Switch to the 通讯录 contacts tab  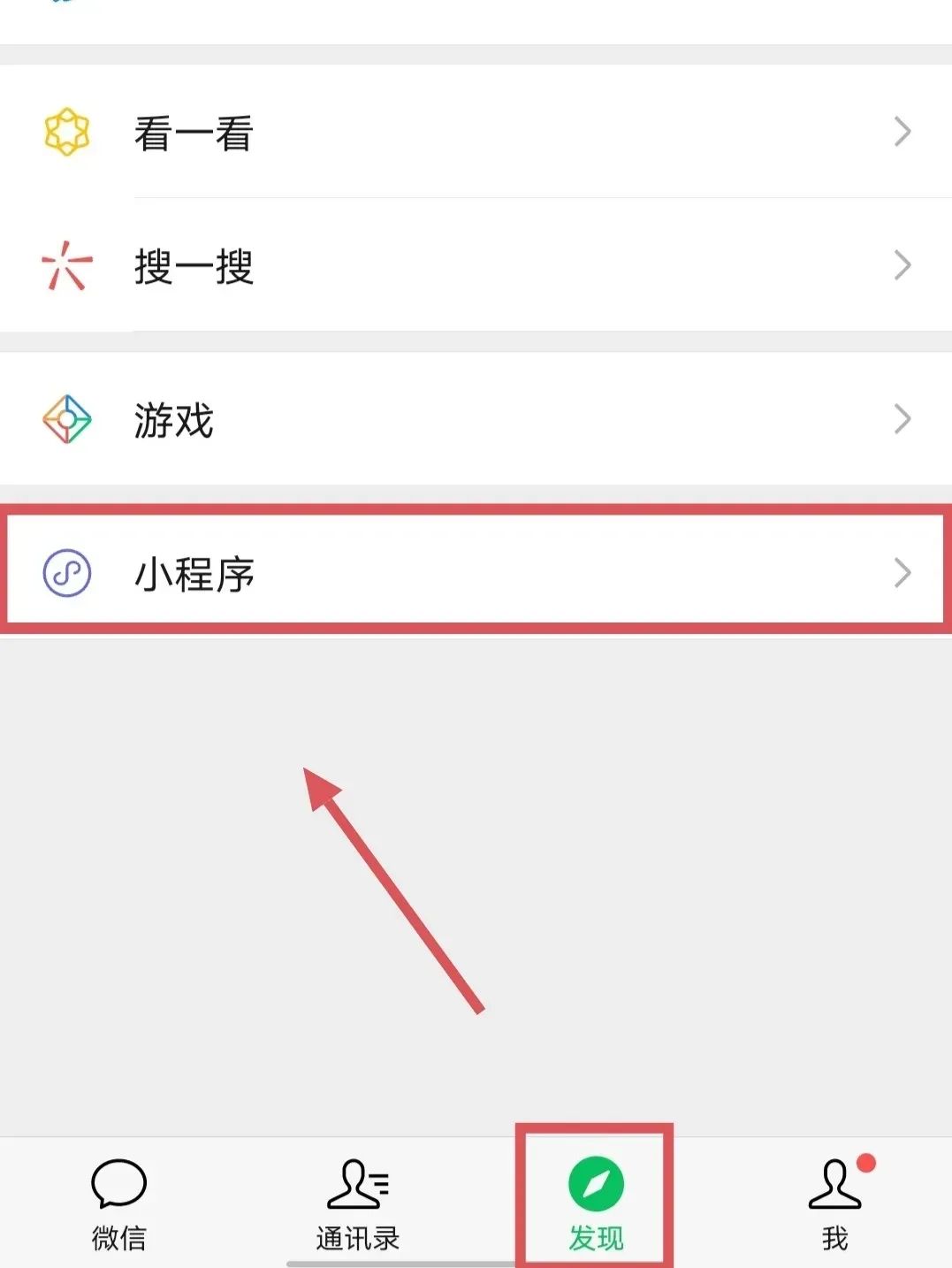click(357, 1204)
